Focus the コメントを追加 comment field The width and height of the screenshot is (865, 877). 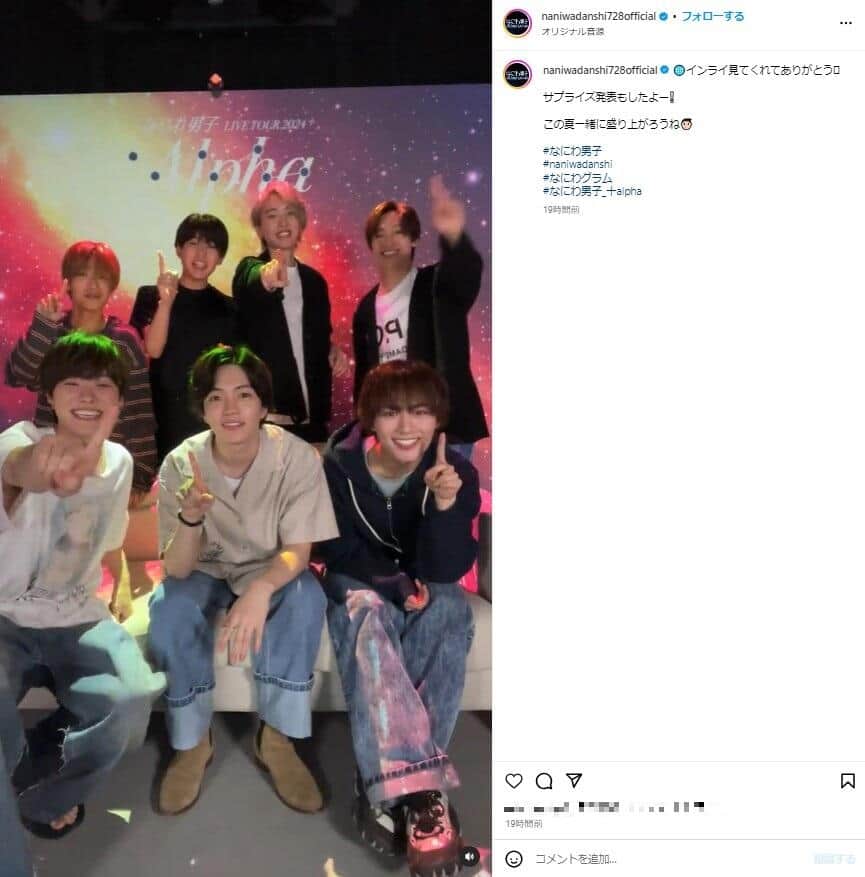click(660, 859)
